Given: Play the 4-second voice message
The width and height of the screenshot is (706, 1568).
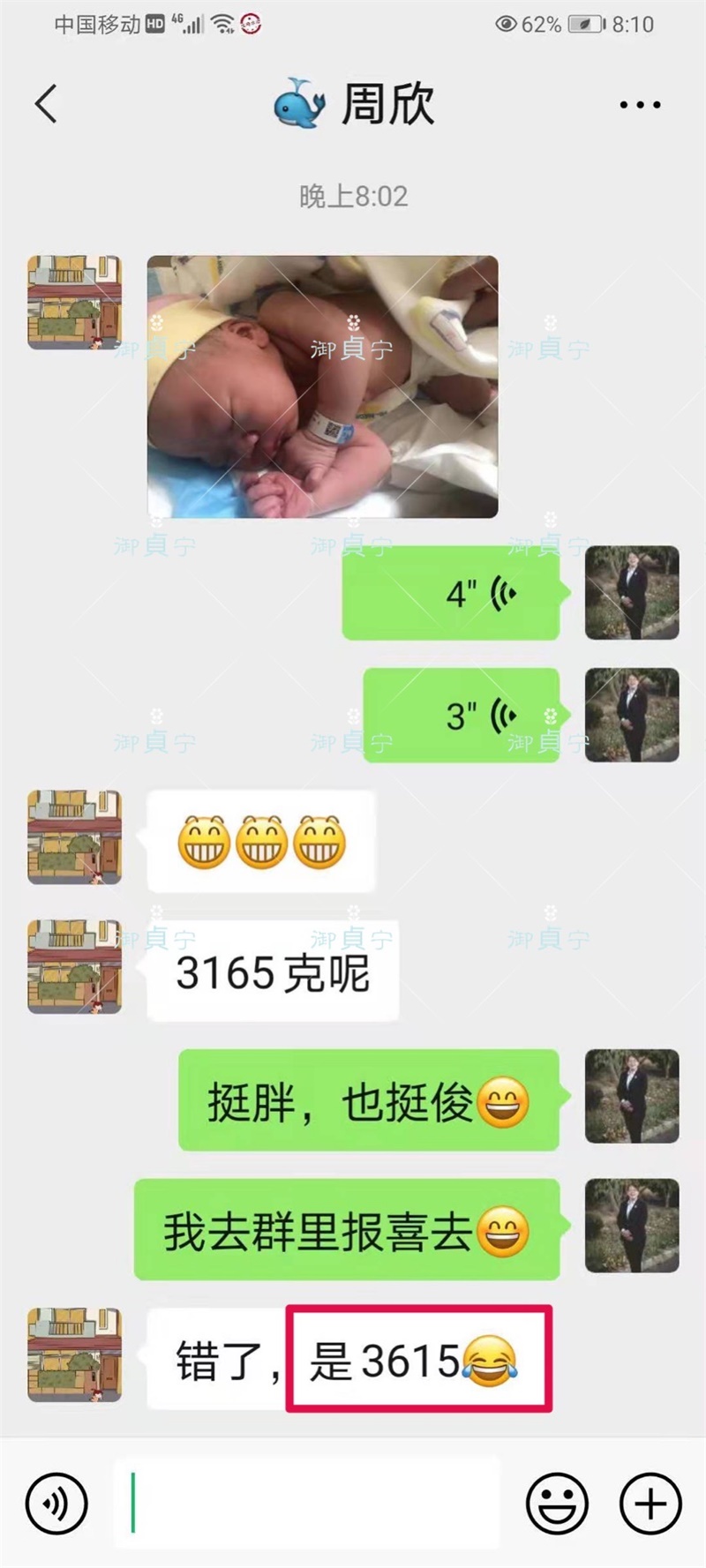Looking at the screenshot, I should pos(450,593).
